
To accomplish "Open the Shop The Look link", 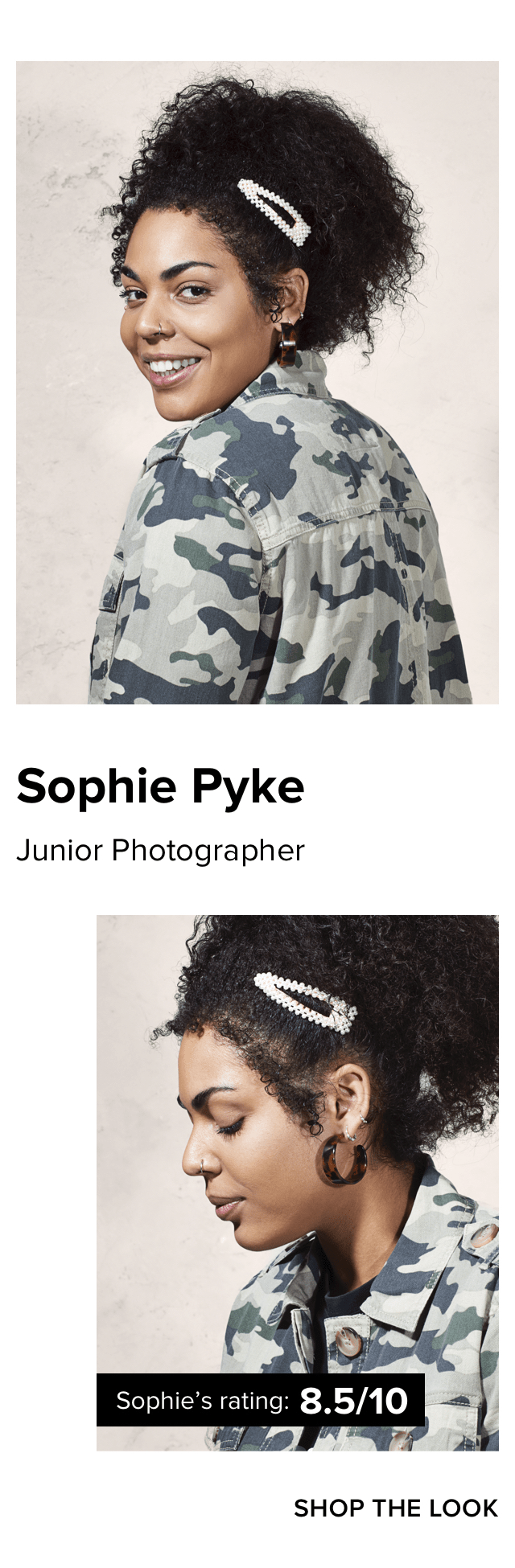I will 395,1508.
